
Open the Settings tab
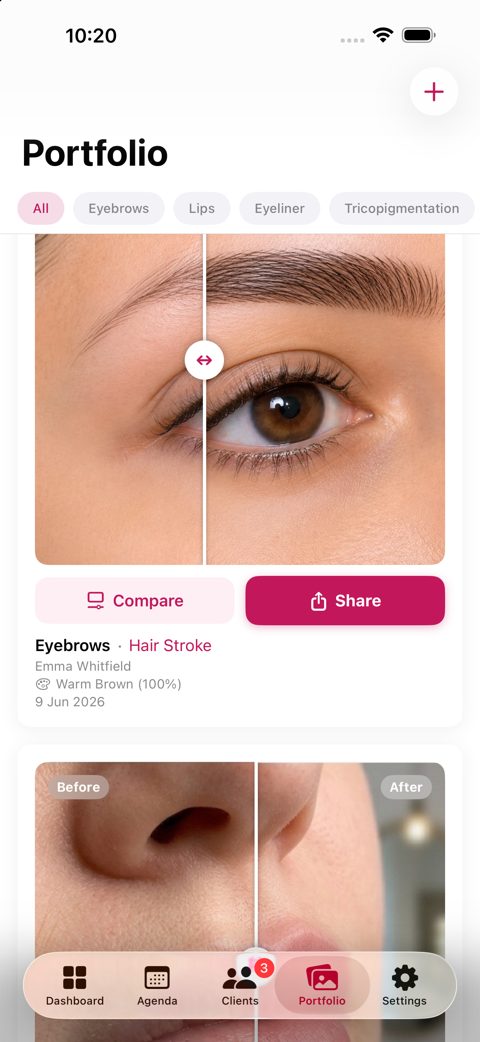(404, 986)
